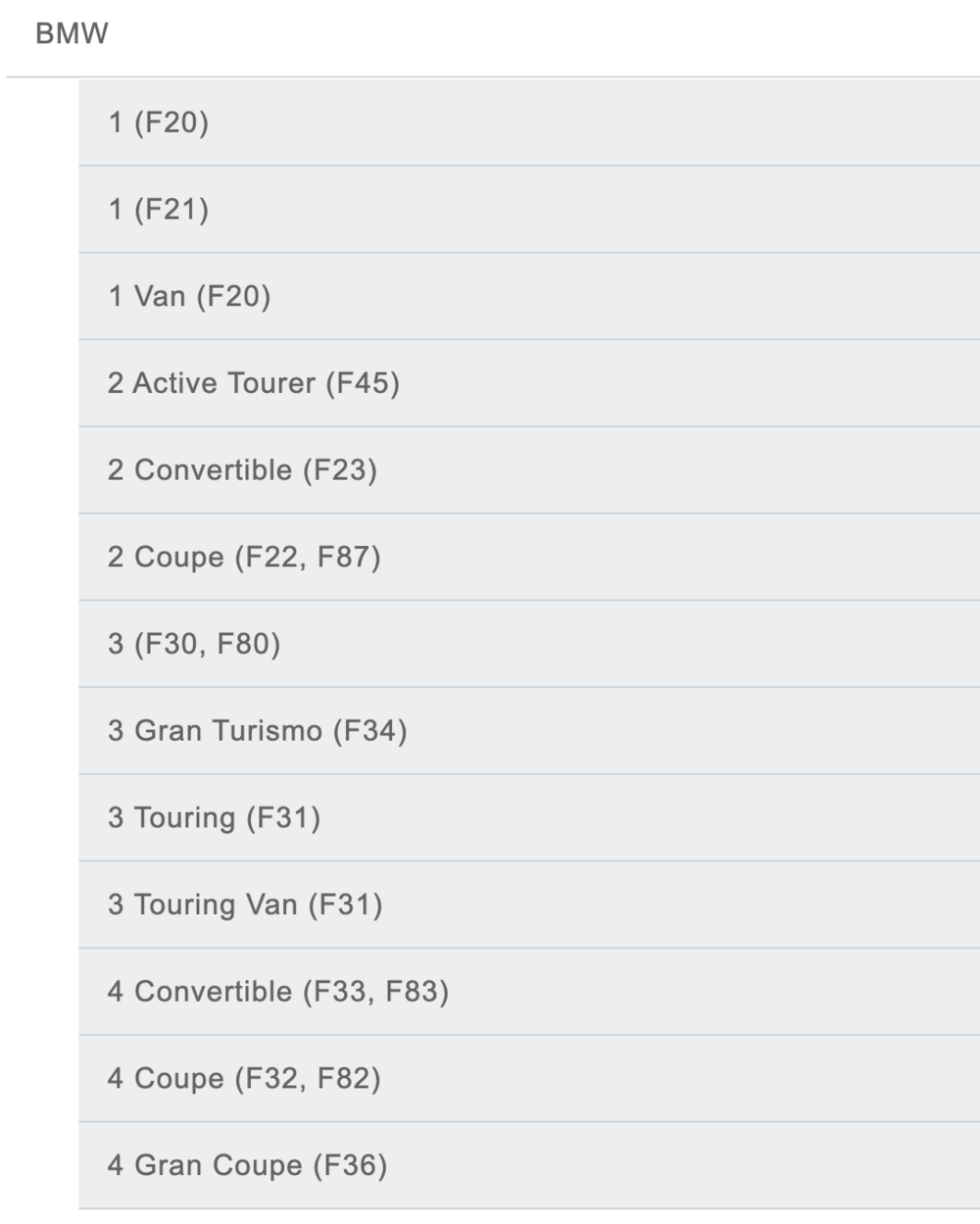980x1224 pixels.
Task: Choose 3 Gran Turismo (F34)
Action: 529,731
